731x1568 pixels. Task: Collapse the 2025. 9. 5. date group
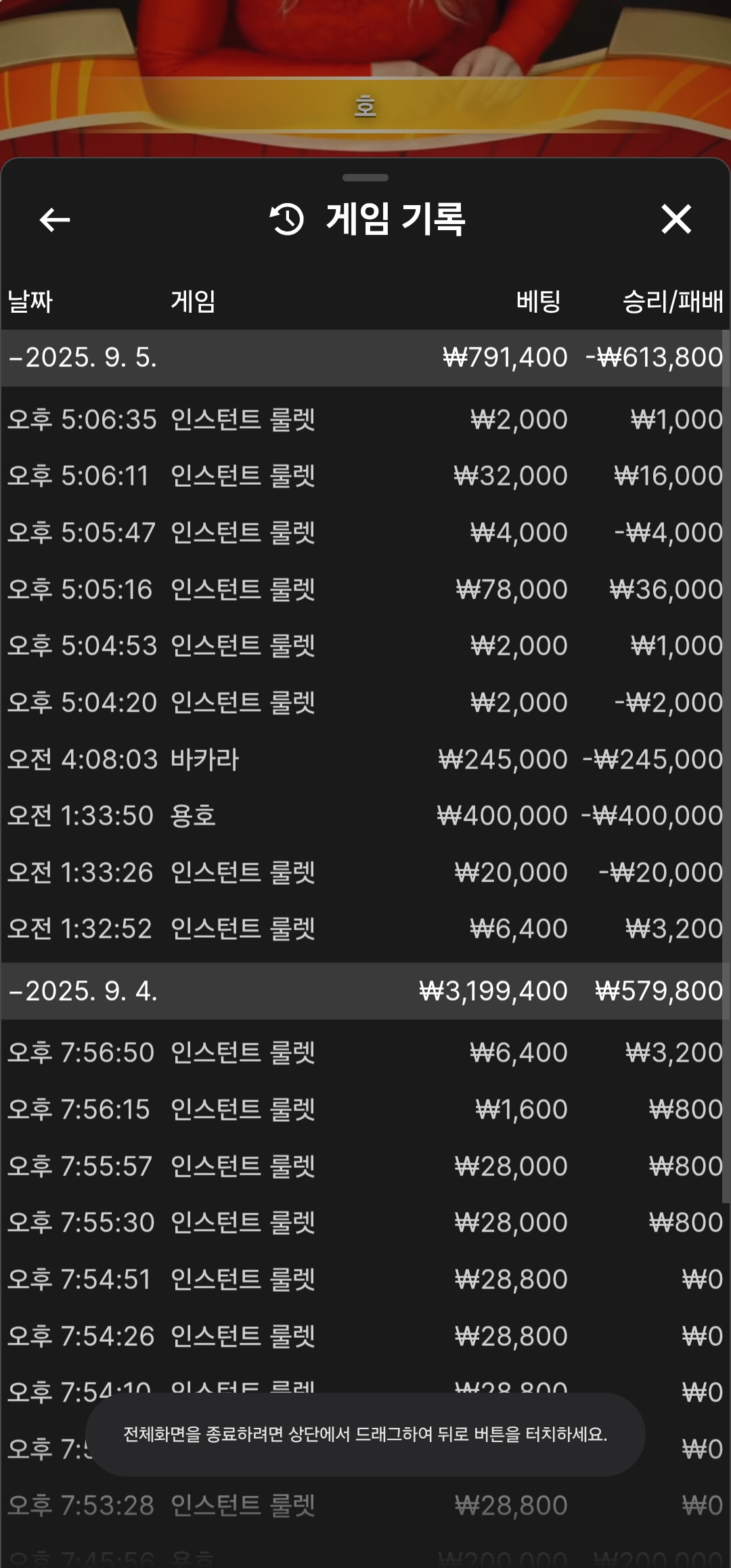tap(83, 357)
